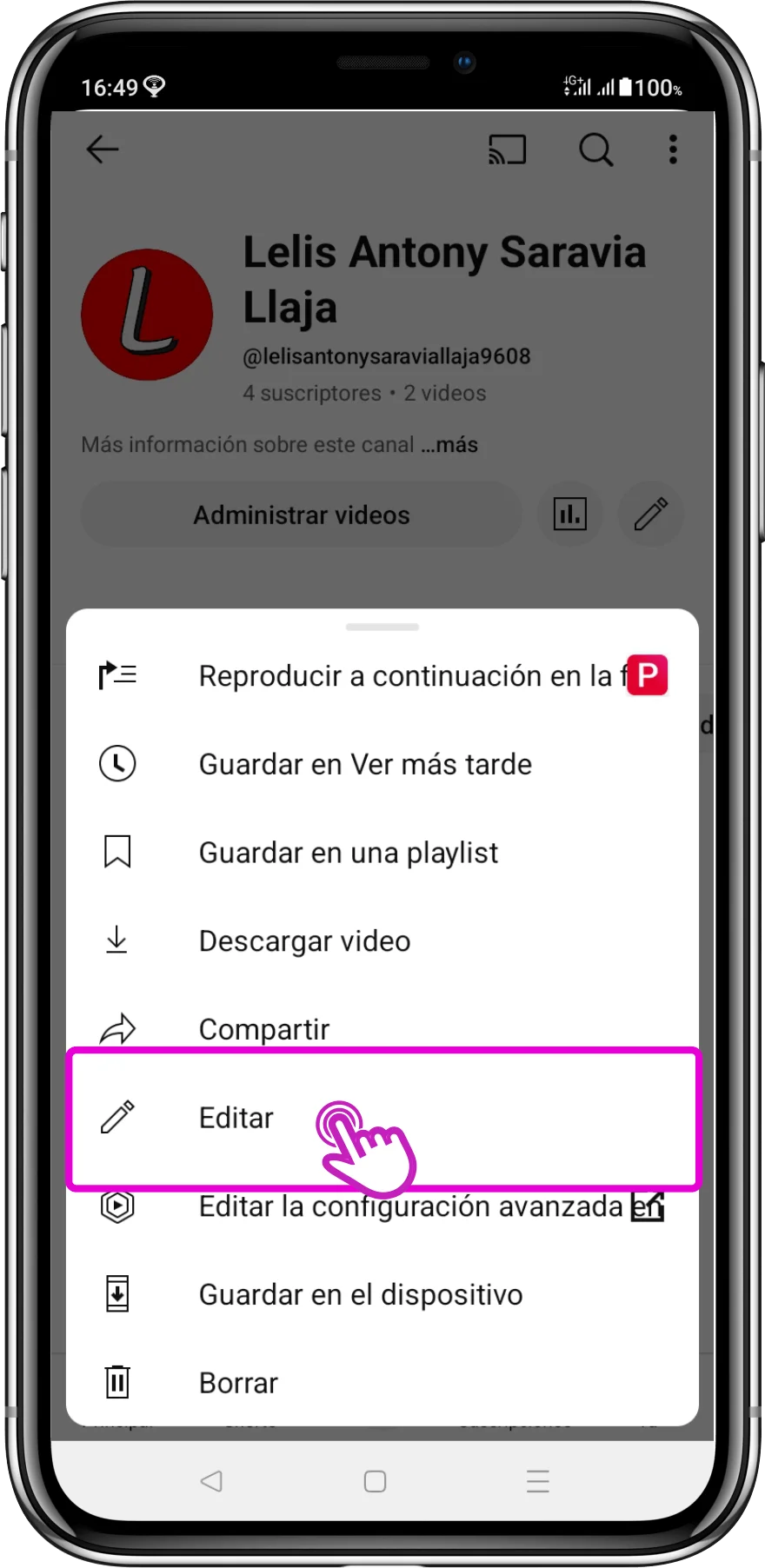
Task: Choose Borrar to delete the video
Action: (x=238, y=1383)
